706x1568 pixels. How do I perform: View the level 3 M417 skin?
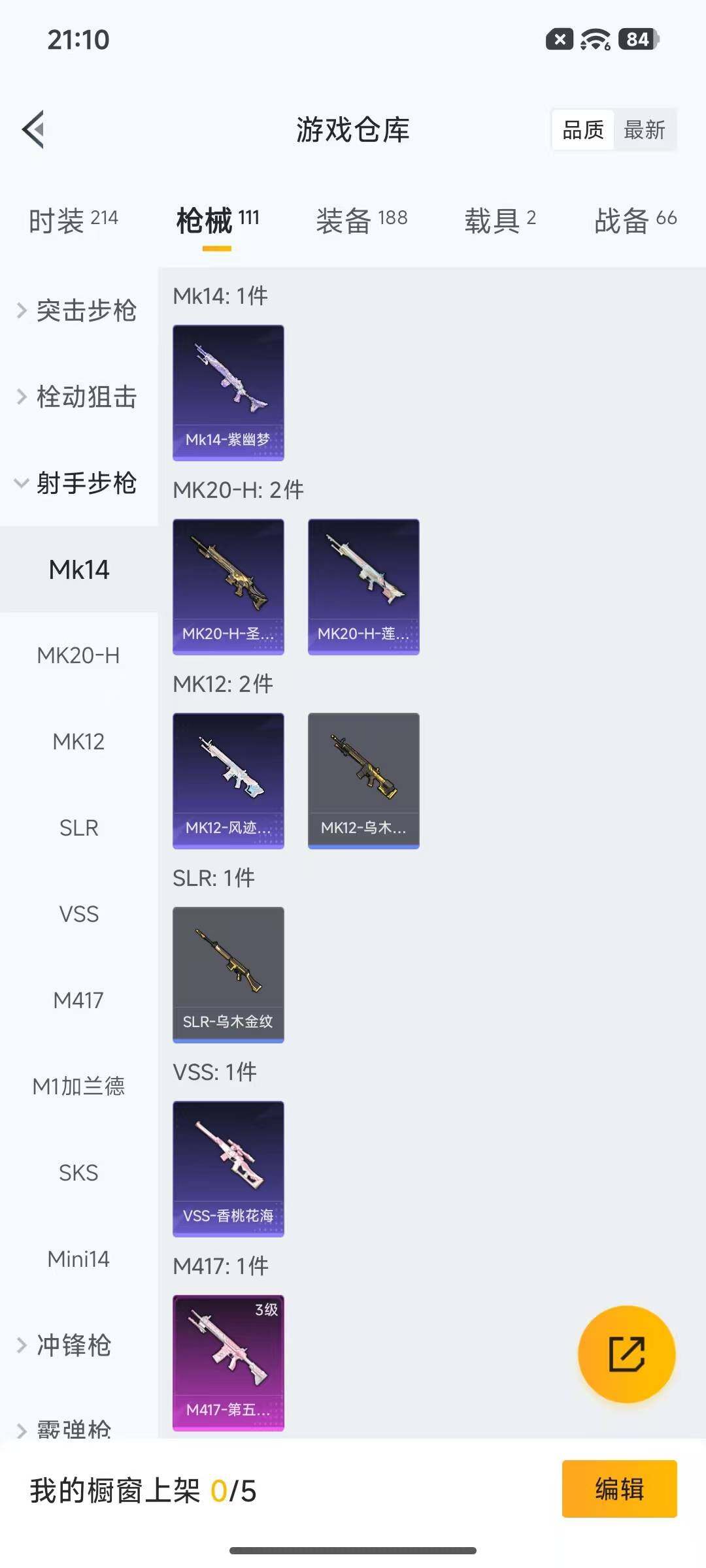tap(228, 1362)
